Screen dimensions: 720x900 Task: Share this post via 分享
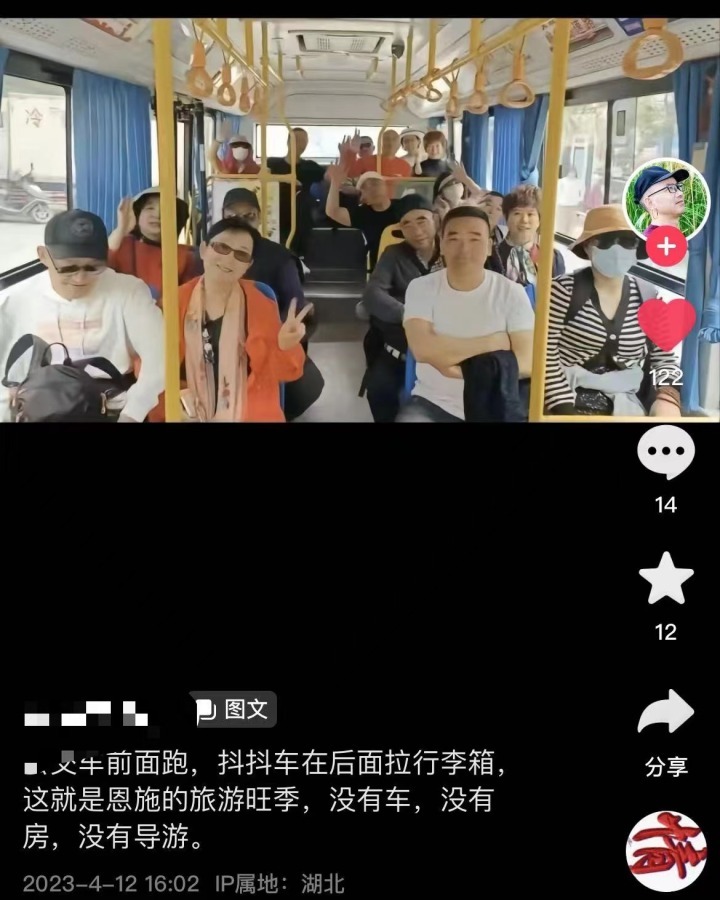tap(666, 713)
